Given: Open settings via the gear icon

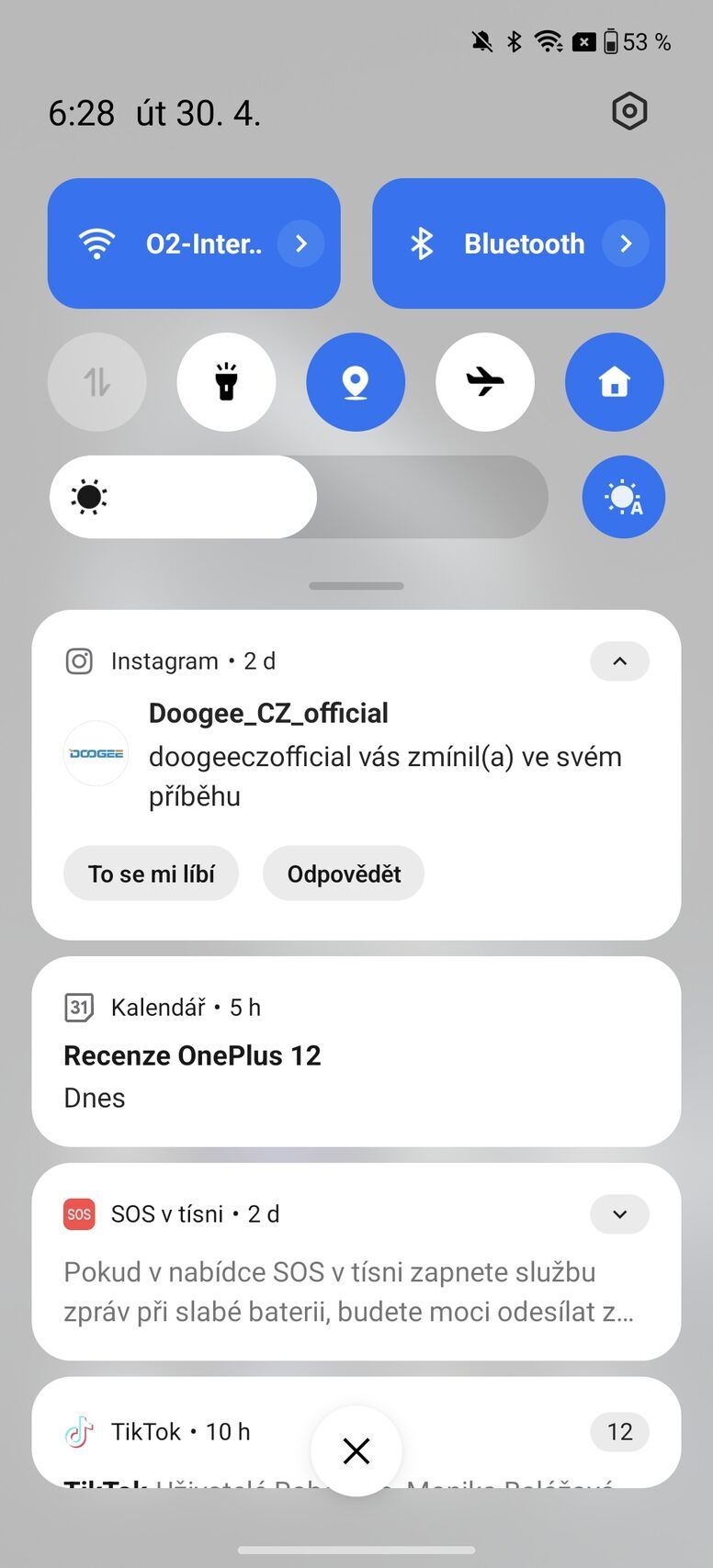Looking at the screenshot, I should tap(629, 112).
